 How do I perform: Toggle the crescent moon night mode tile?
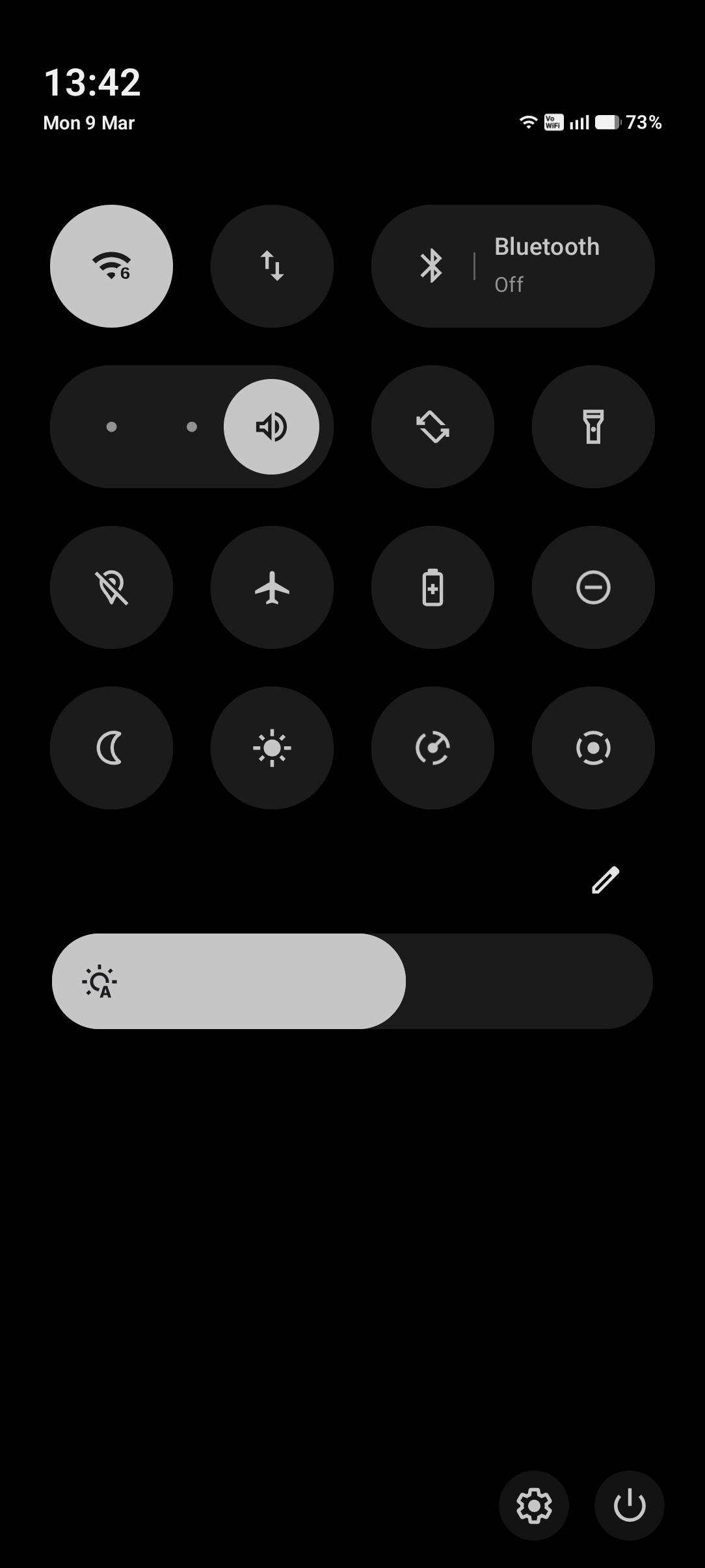[x=111, y=748]
